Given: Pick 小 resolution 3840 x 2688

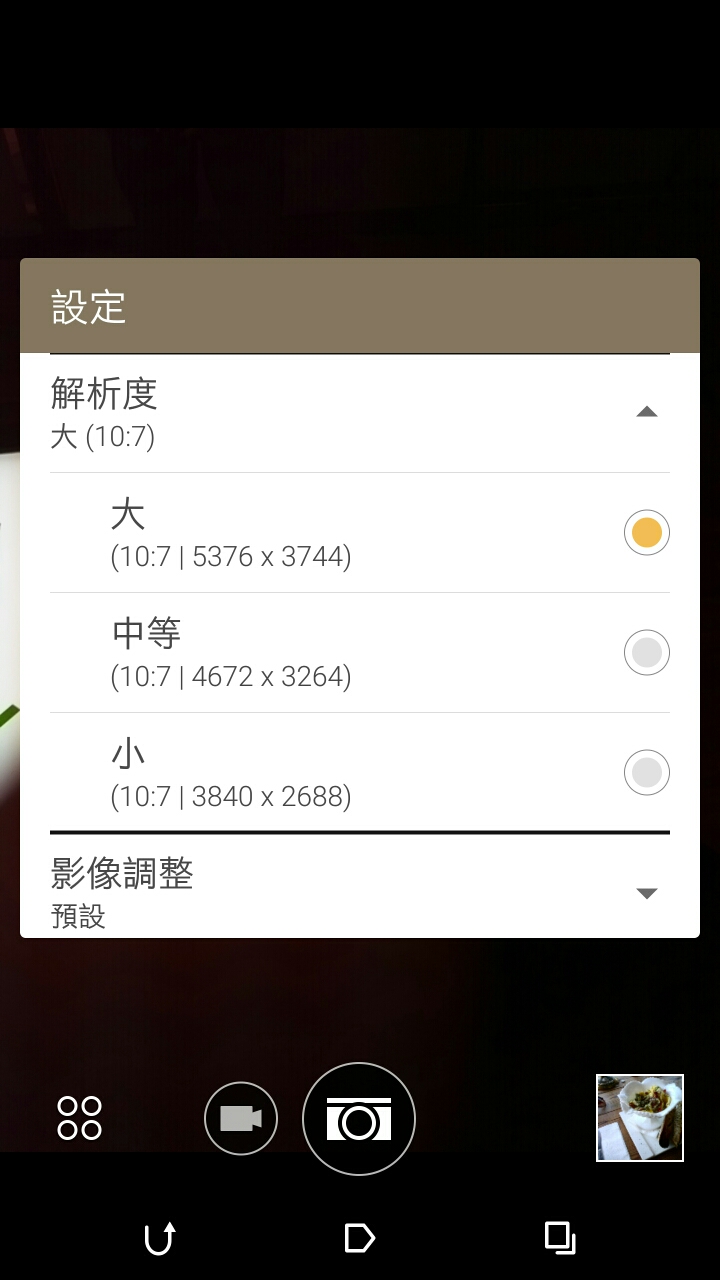Looking at the screenshot, I should click(x=646, y=772).
